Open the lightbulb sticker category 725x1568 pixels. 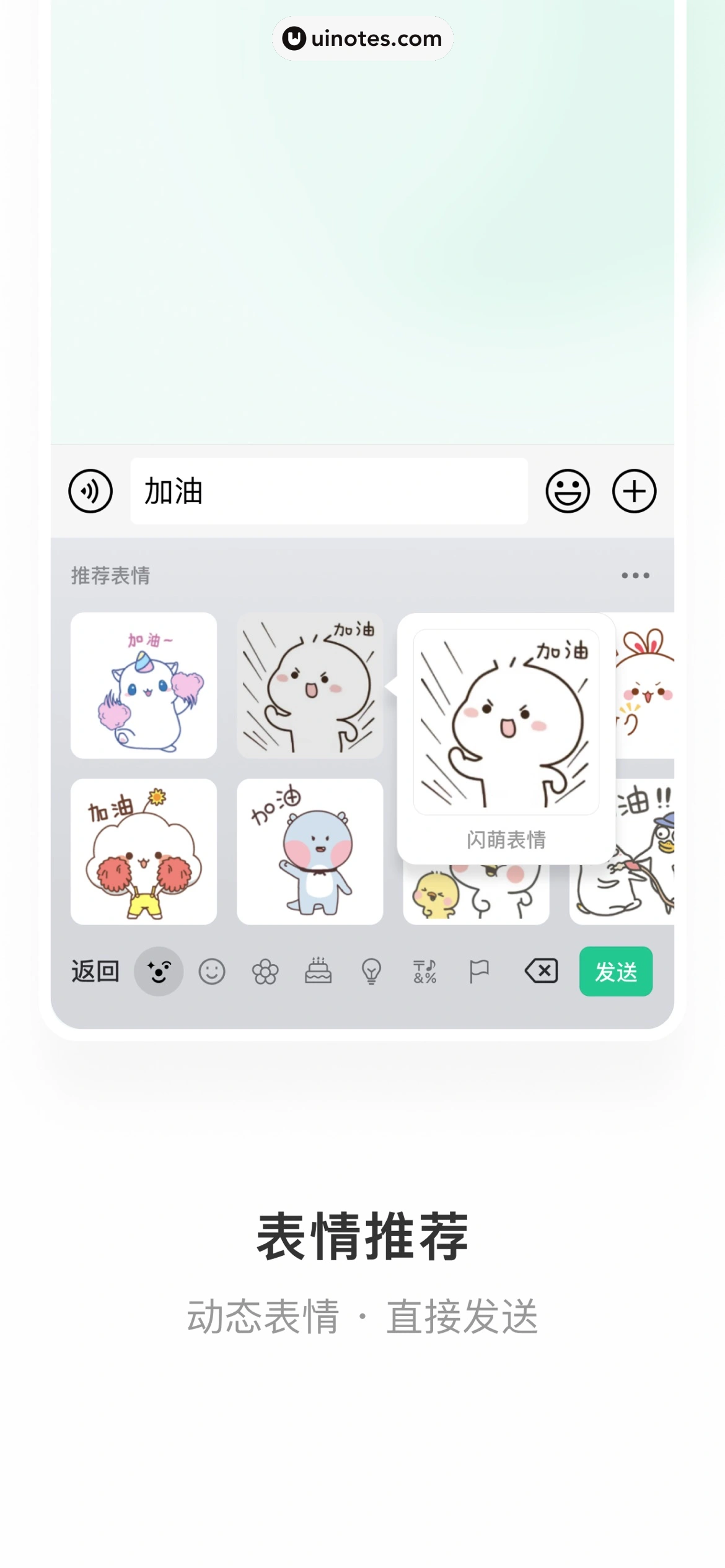tap(372, 972)
